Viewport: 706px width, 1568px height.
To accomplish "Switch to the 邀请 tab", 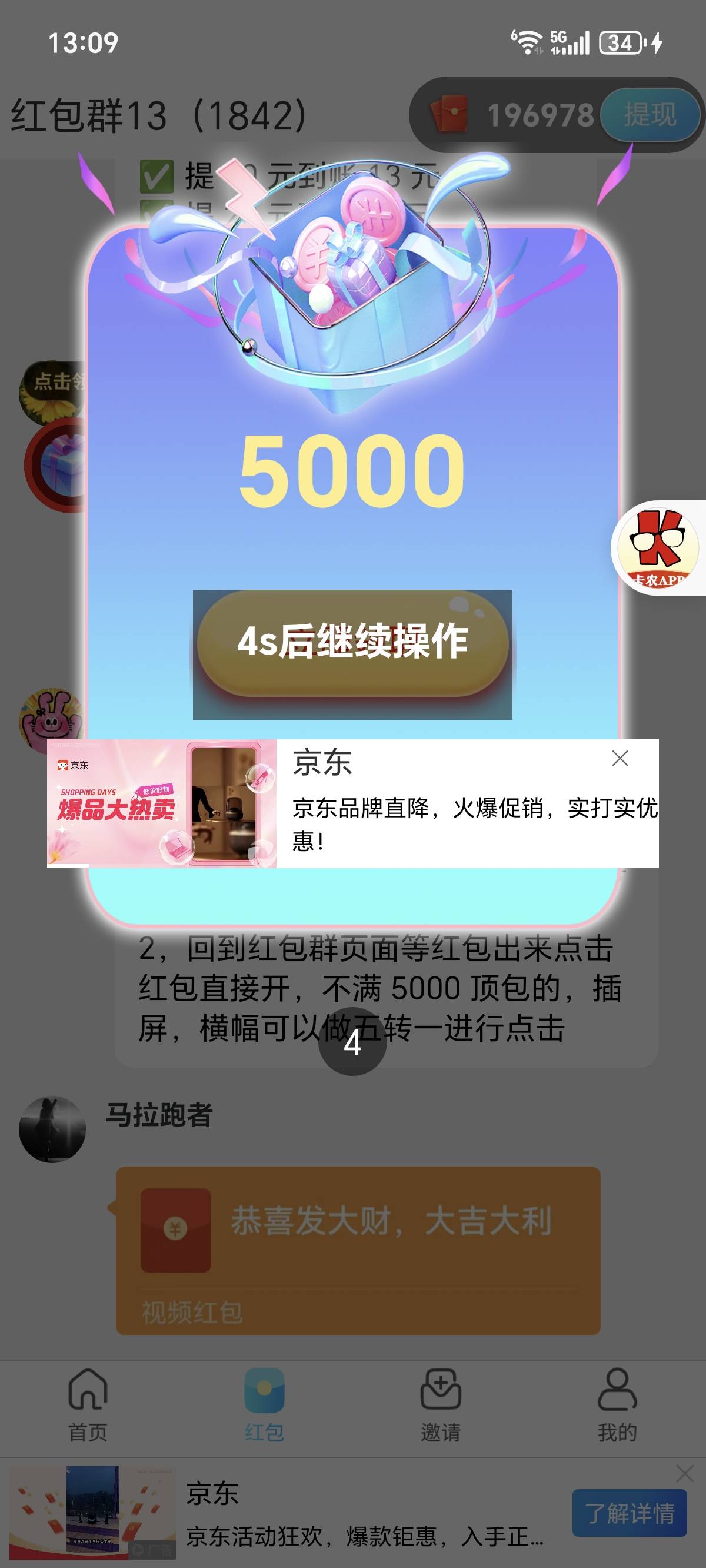I will [x=441, y=1406].
